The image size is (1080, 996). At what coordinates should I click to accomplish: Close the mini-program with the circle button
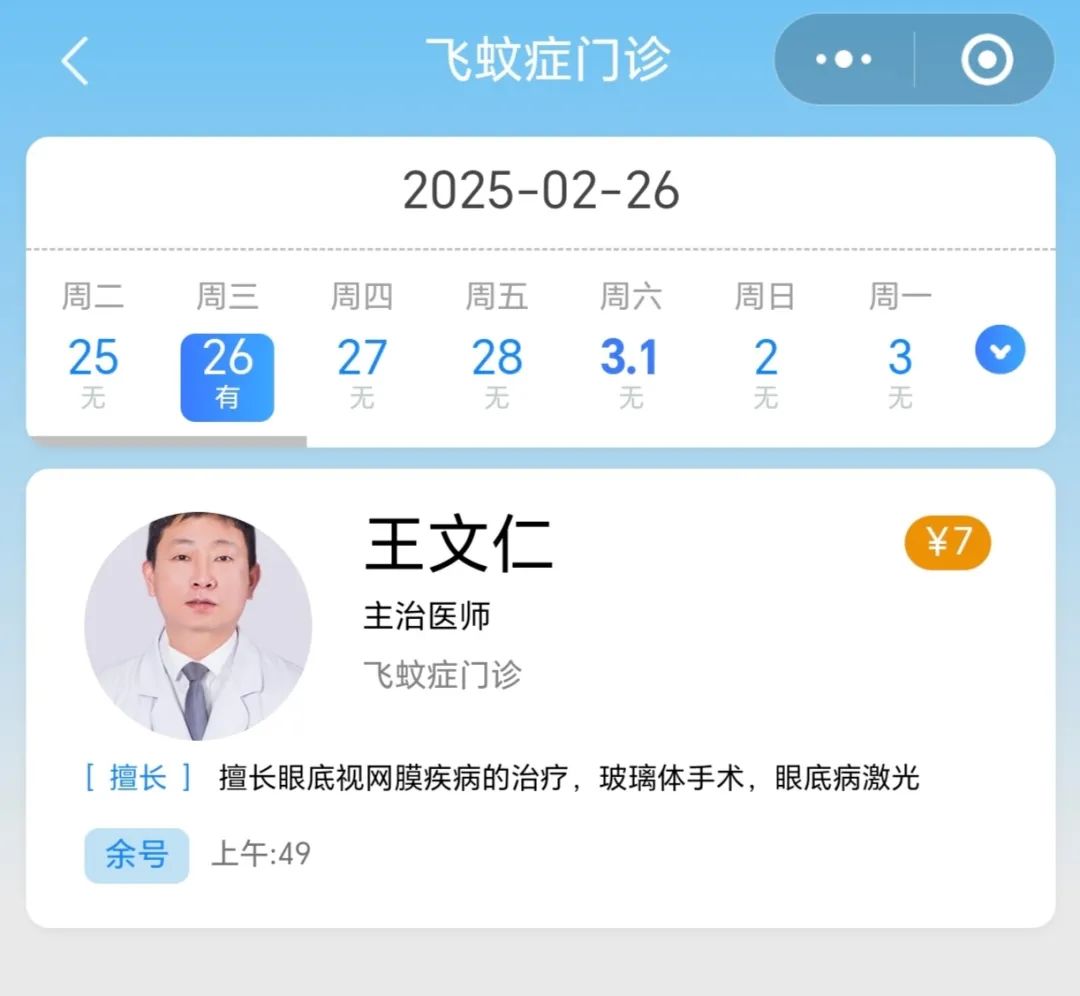click(x=986, y=60)
